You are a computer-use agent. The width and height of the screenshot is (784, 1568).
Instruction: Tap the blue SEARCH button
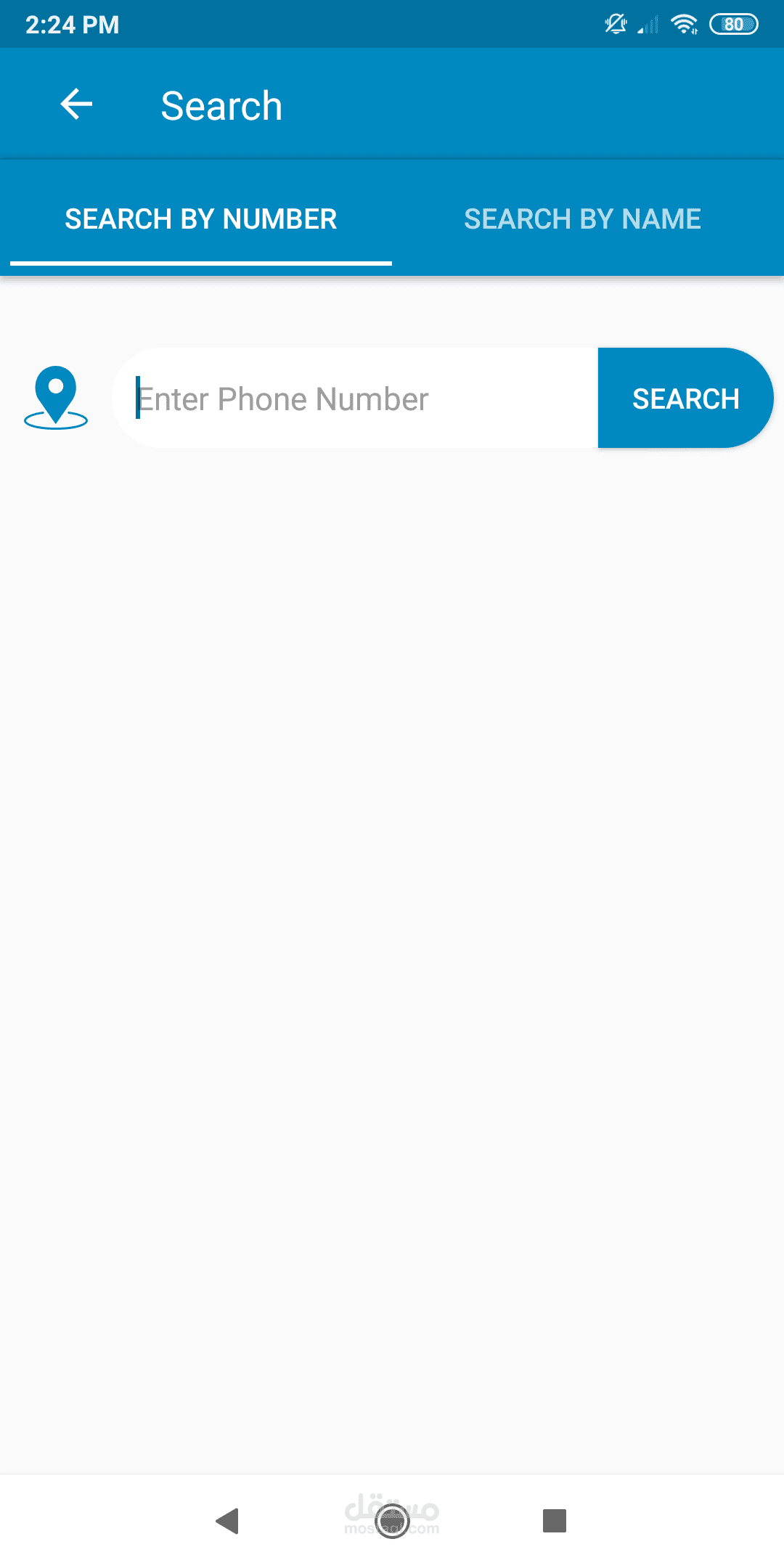685,398
